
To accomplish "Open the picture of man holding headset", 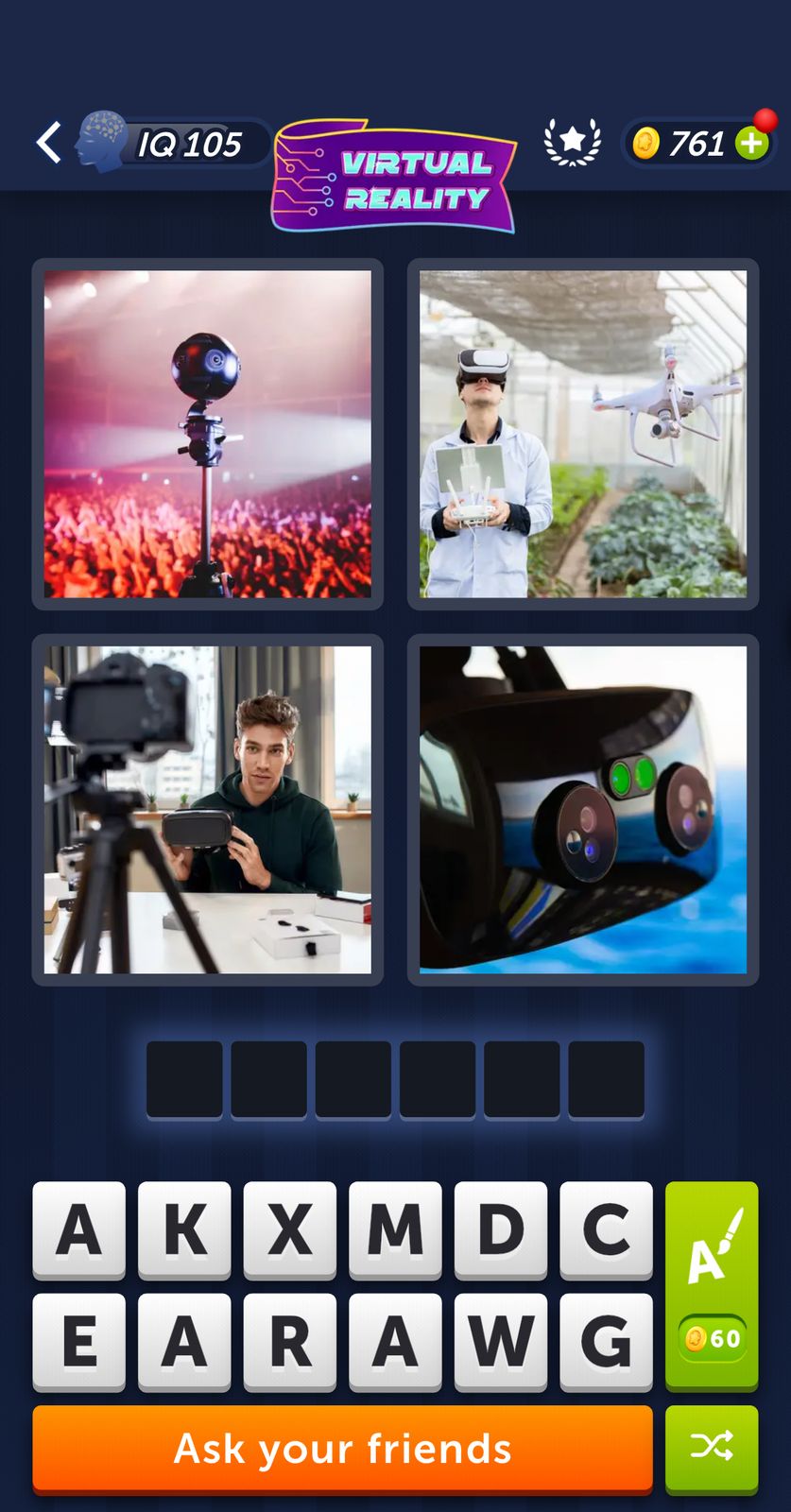I will [208, 810].
